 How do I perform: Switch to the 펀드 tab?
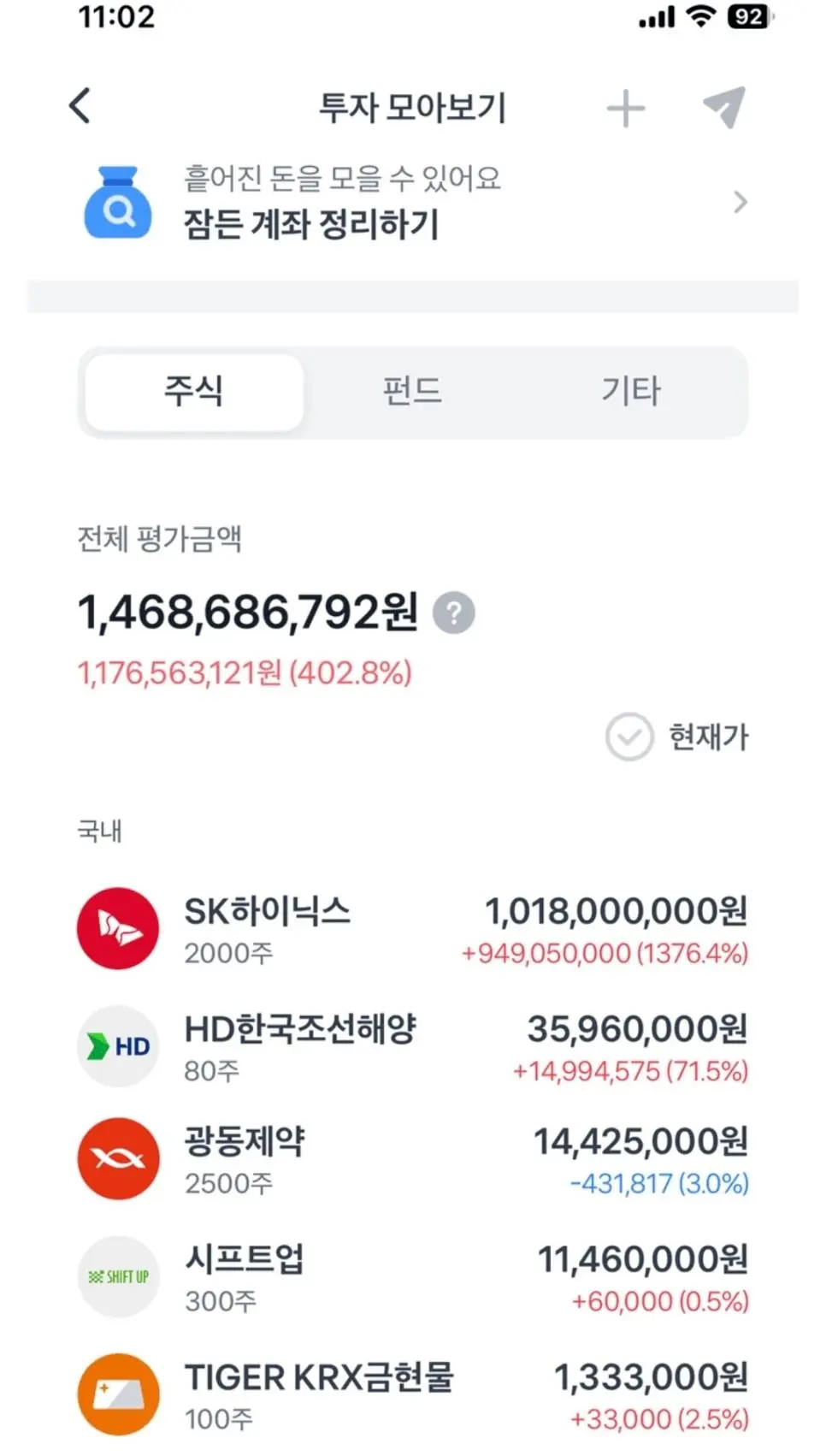(412, 392)
